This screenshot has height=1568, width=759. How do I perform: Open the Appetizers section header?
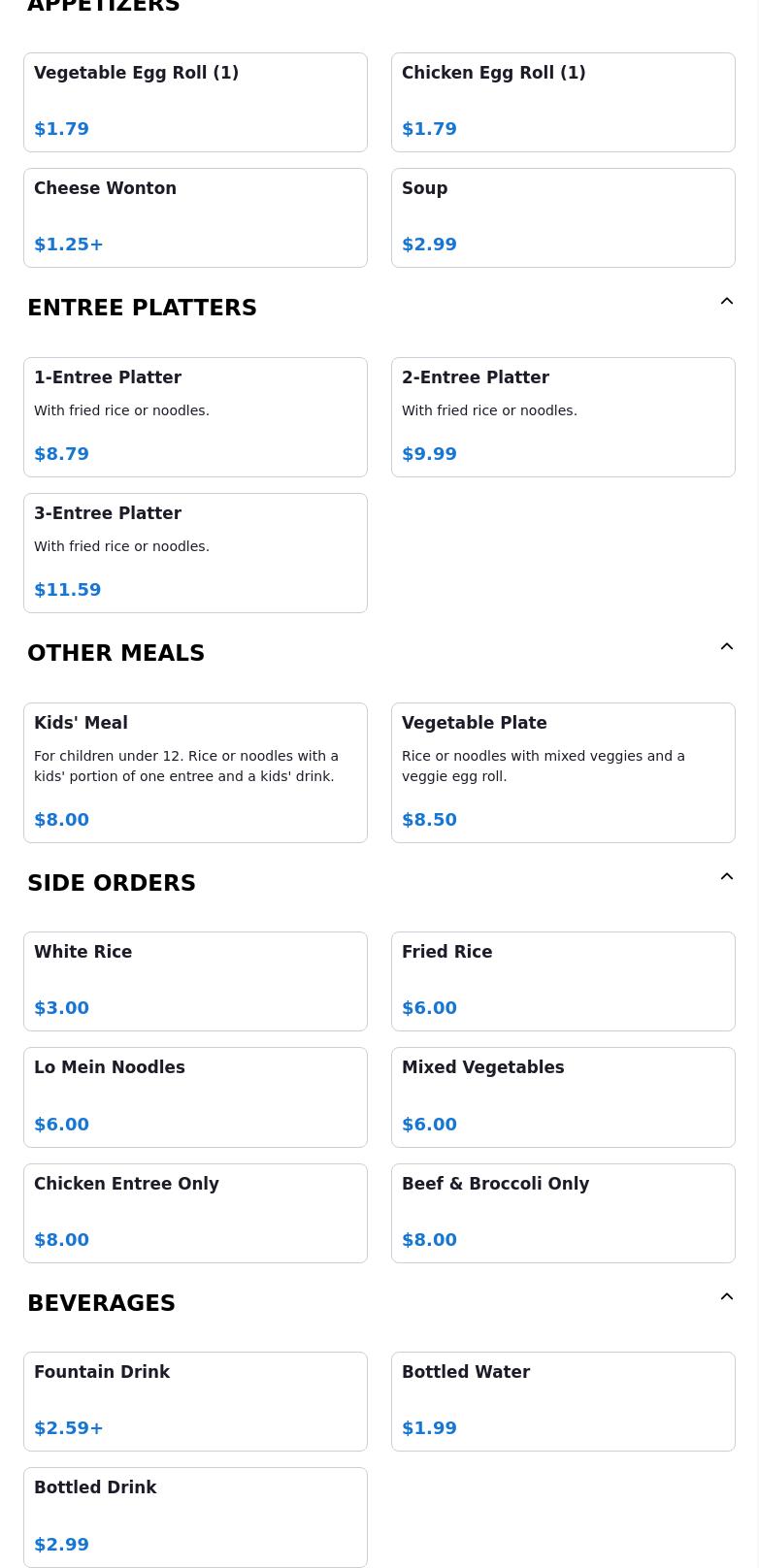point(103,8)
